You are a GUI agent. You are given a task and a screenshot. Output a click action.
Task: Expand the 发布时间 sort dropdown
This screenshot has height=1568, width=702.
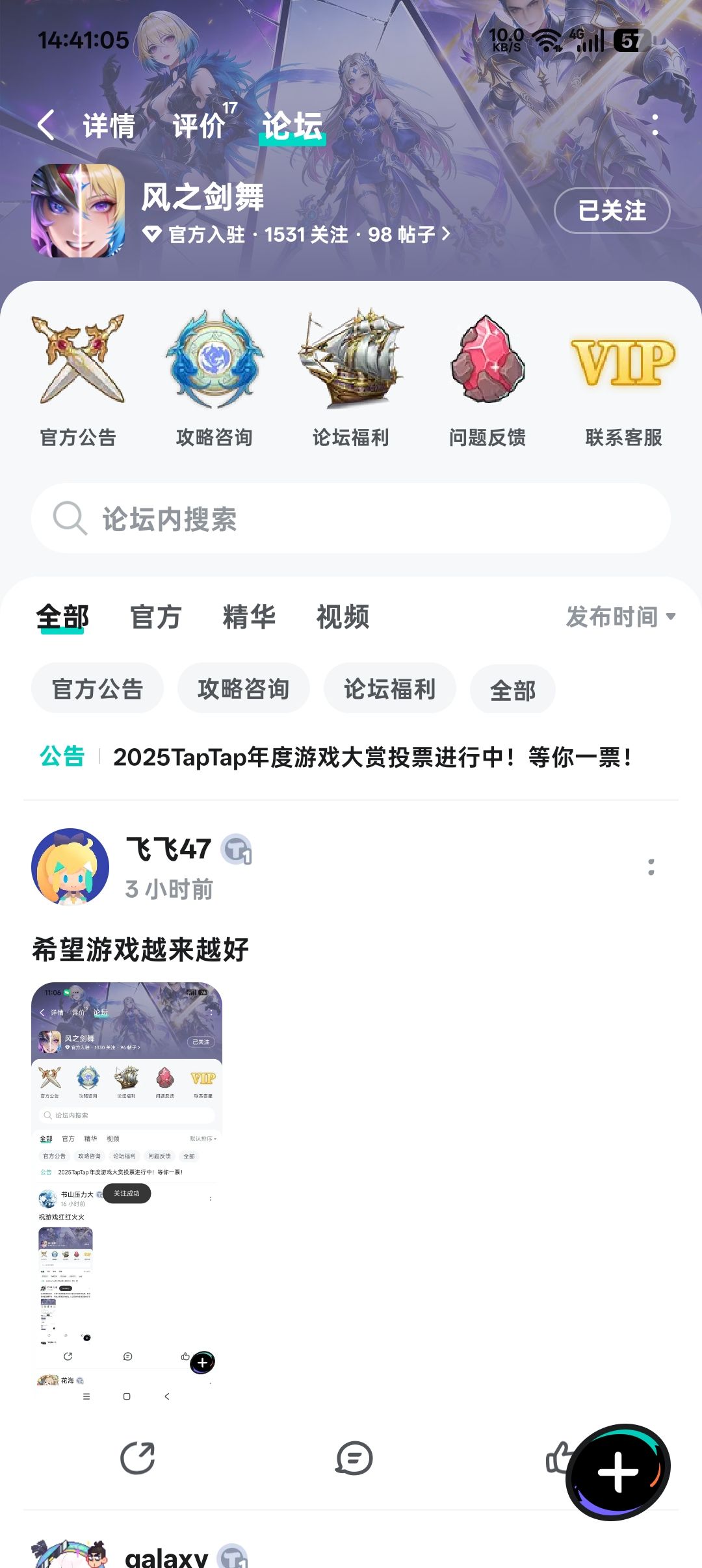pyautogui.click(x=621, y=617)
